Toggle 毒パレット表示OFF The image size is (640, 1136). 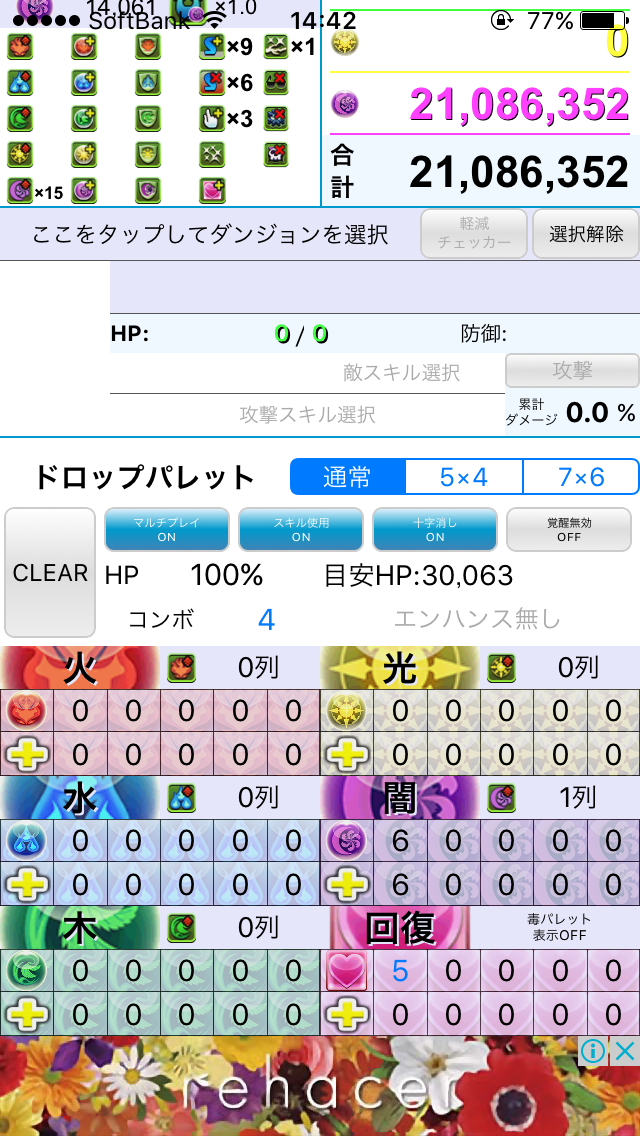tap(558, 927)
